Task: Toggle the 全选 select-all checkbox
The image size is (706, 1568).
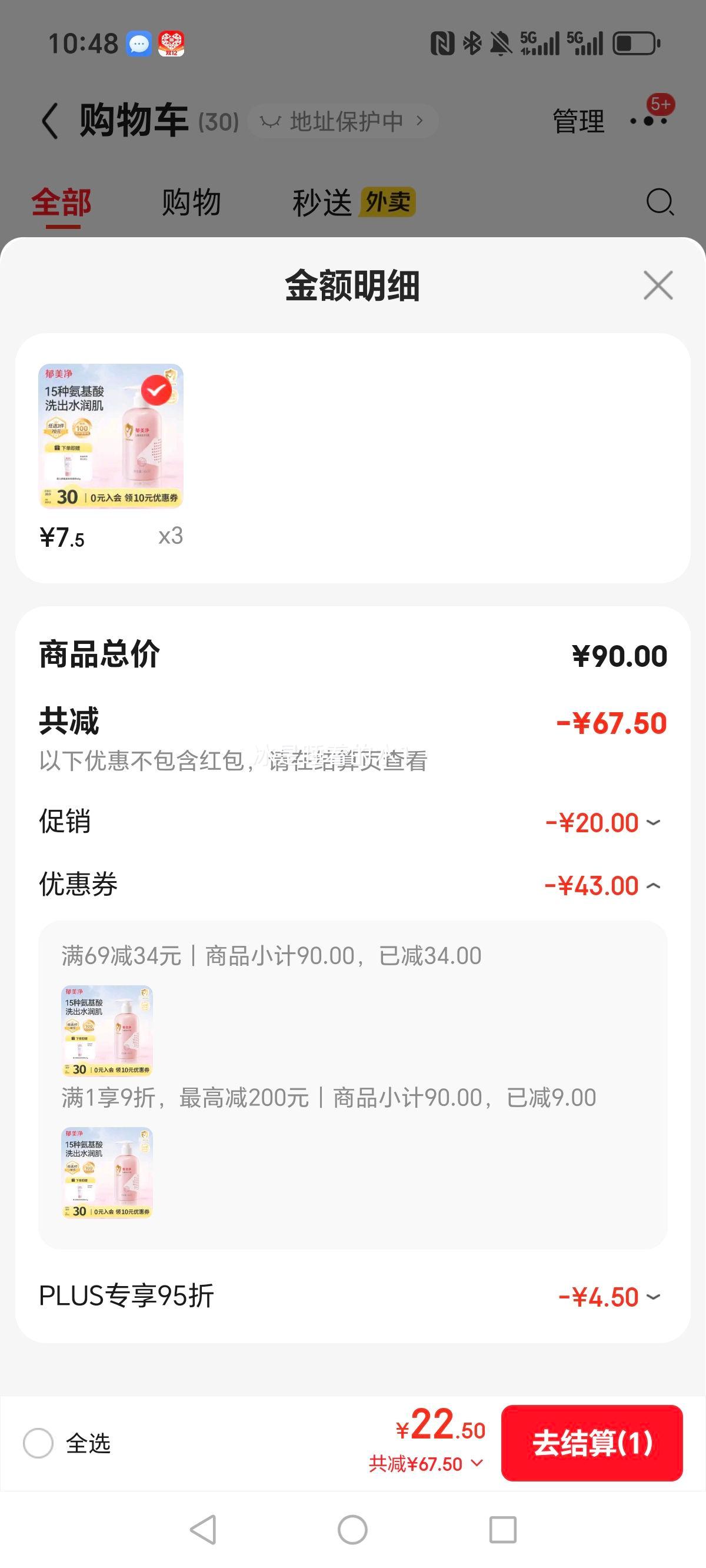Action: [x=38, y=1443]
